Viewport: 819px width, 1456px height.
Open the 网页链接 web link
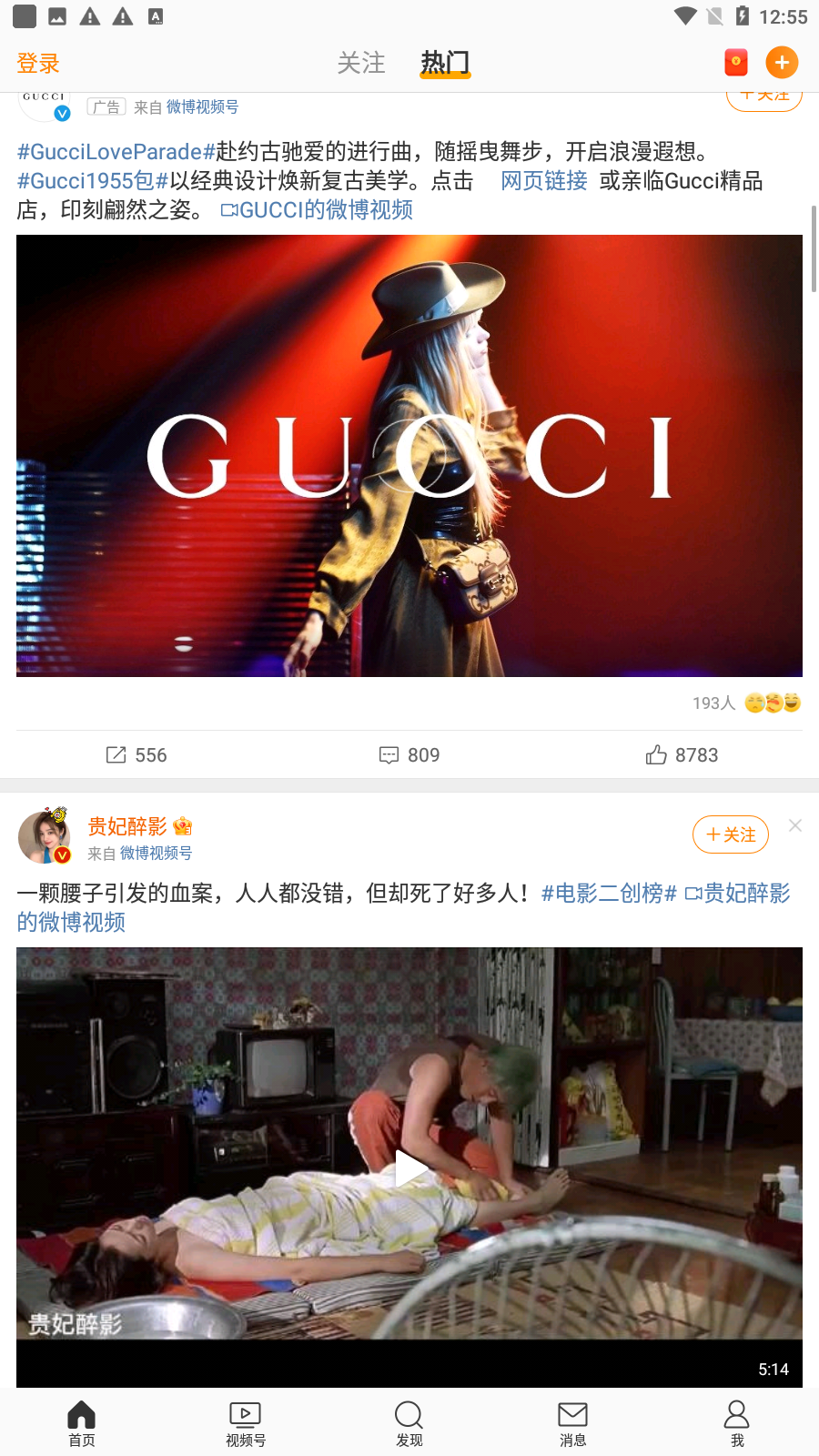[x=543, y=181]
